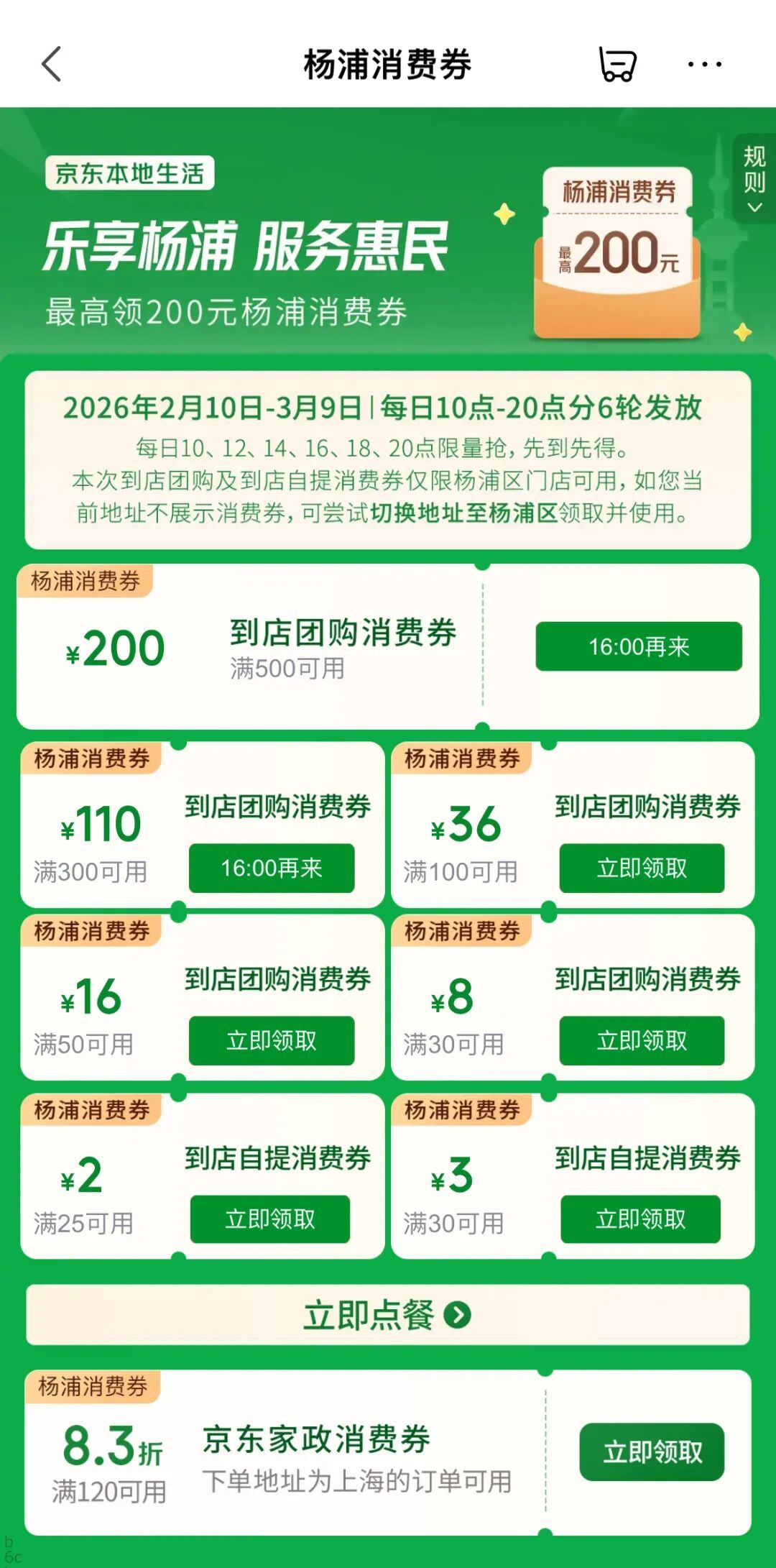This screenshot has width=776, height=1568.
Task: Open the three-dot overflow menu
Action: click(x=704, y=65)
